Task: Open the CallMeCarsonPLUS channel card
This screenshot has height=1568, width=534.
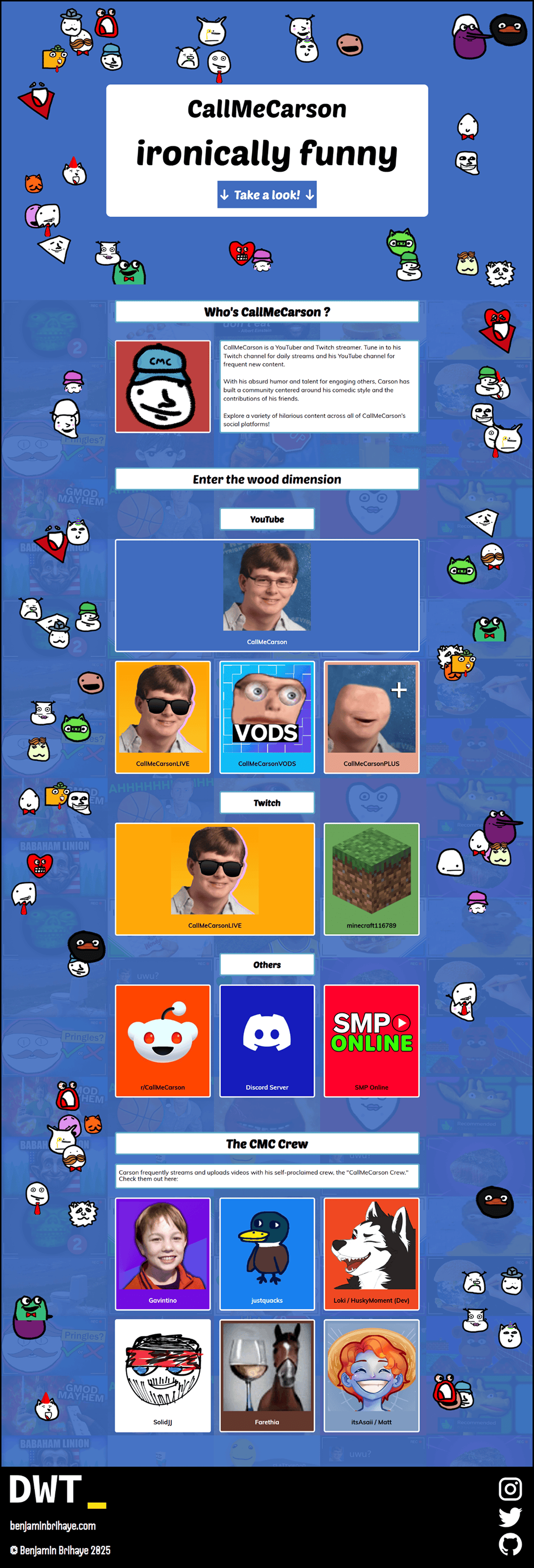Action: (371, 716)
